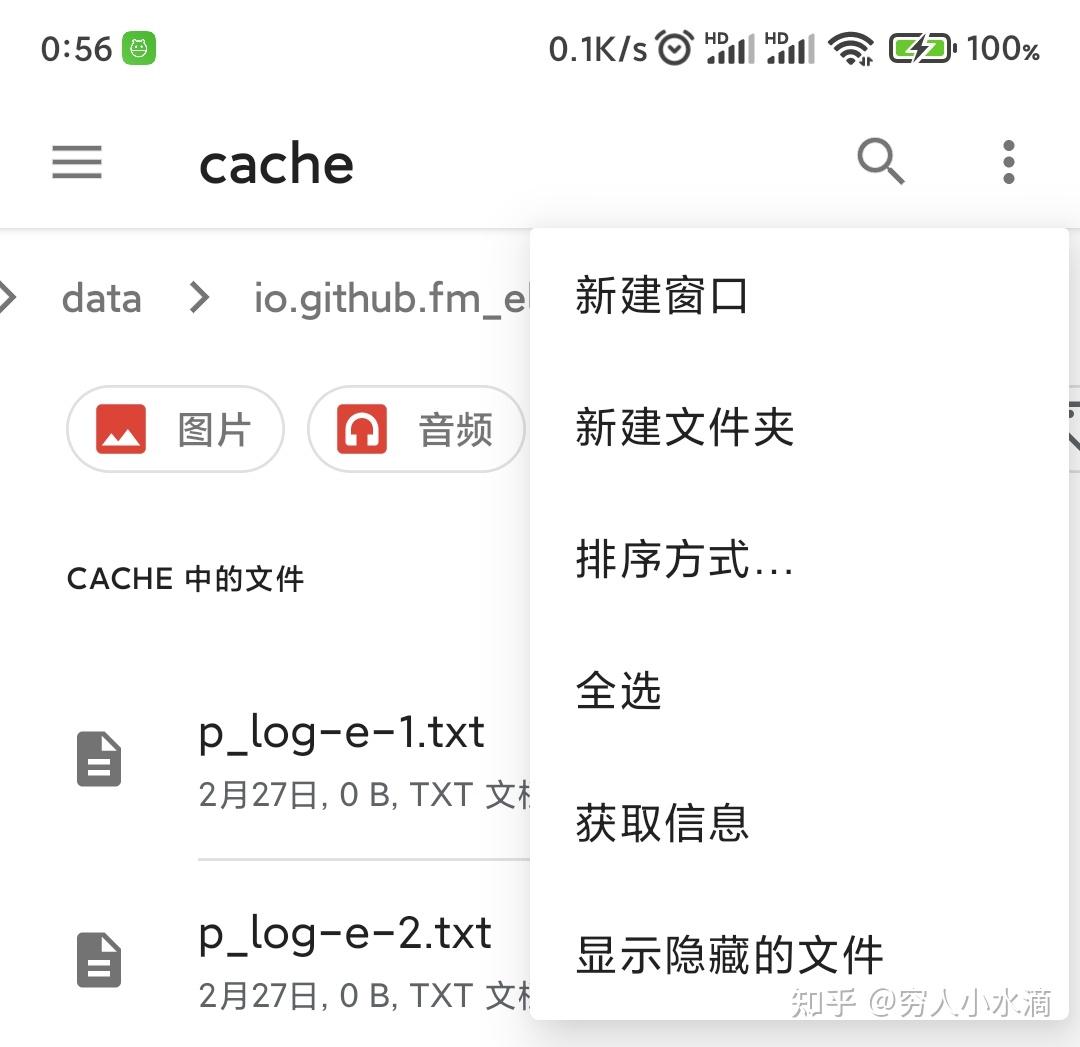Viewport: 1080px width, 1047px height.
Task: Tap the search icon
Action: [880, 161]
